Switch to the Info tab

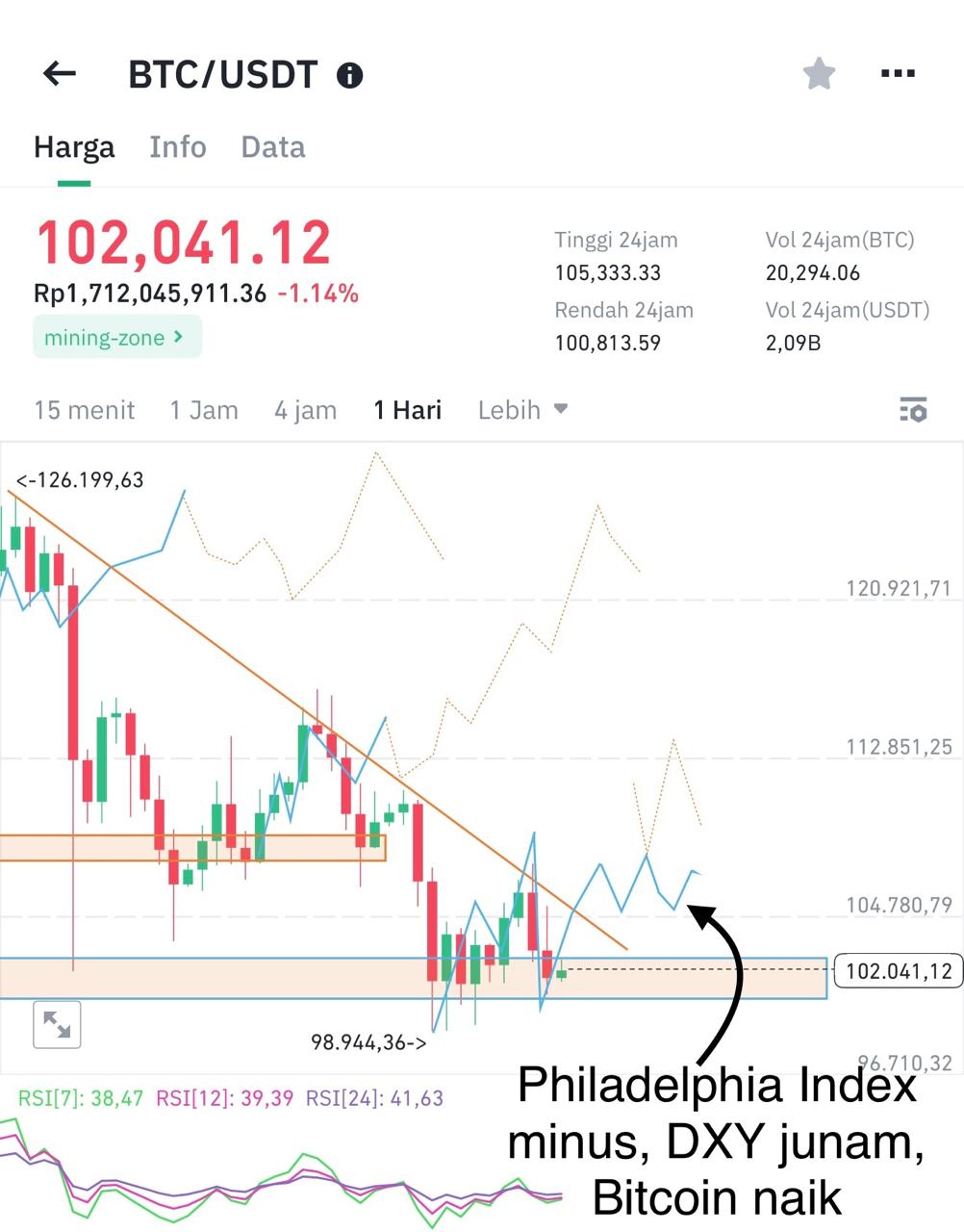click(178, 147)
